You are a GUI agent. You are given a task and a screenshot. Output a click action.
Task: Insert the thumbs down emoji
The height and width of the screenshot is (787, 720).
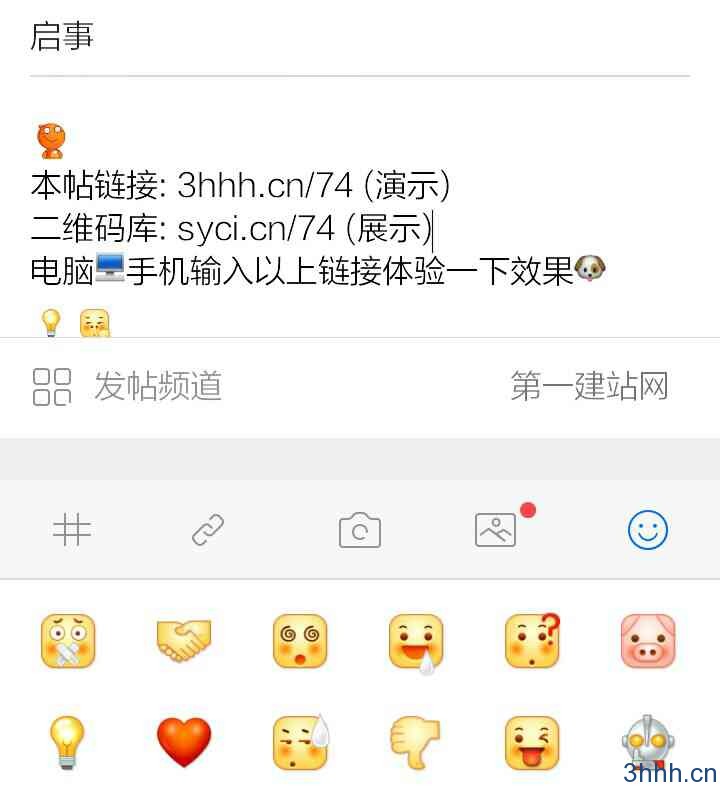[x=416, y=743]
